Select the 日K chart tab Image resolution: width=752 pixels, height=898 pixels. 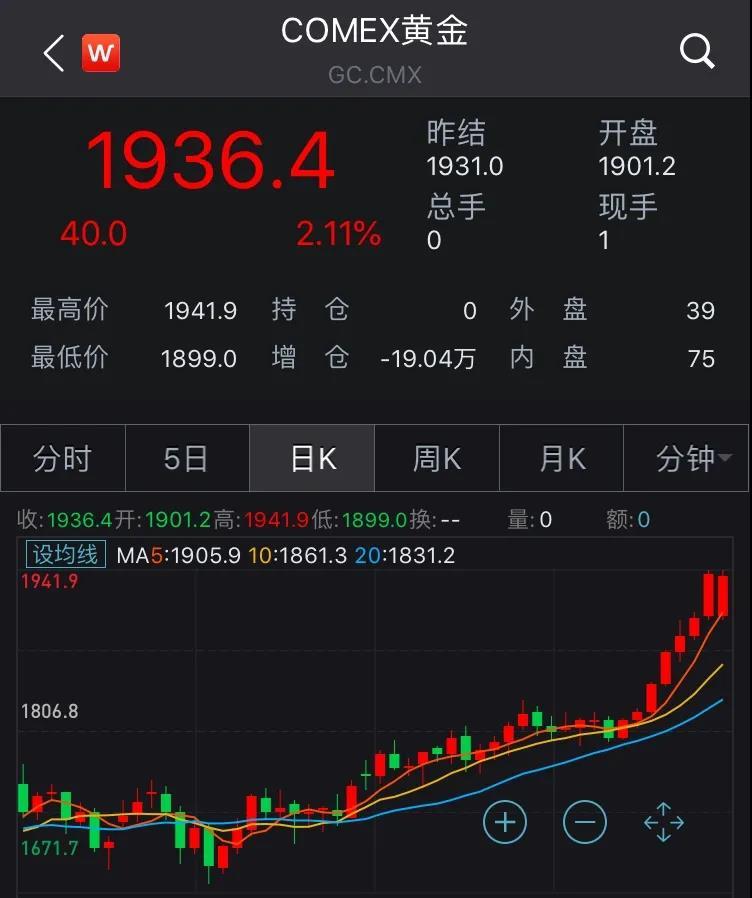tap(312, 459)
